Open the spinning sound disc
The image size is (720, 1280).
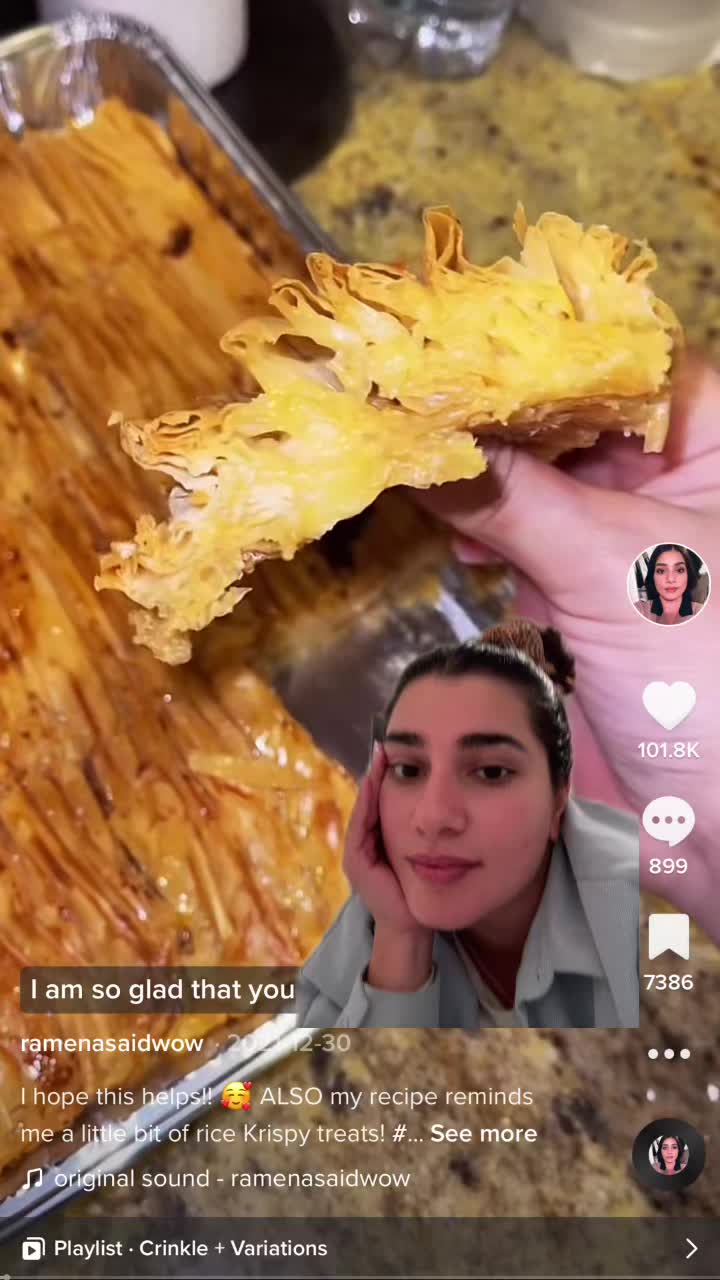tap(668, 1154)
